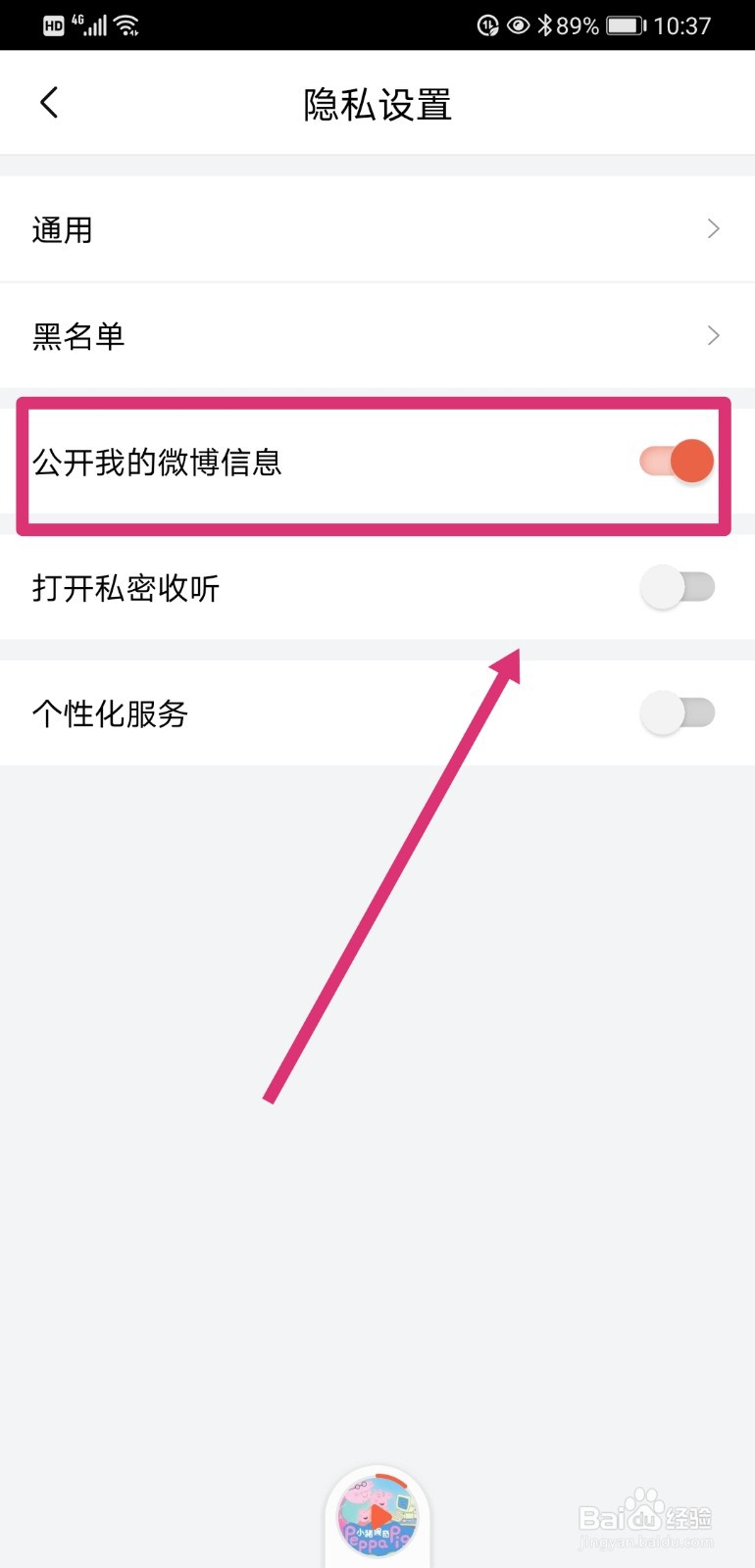Open the Peppa Pig floating avatar
The image size is (755, 1568).
tap(377, 1514)
